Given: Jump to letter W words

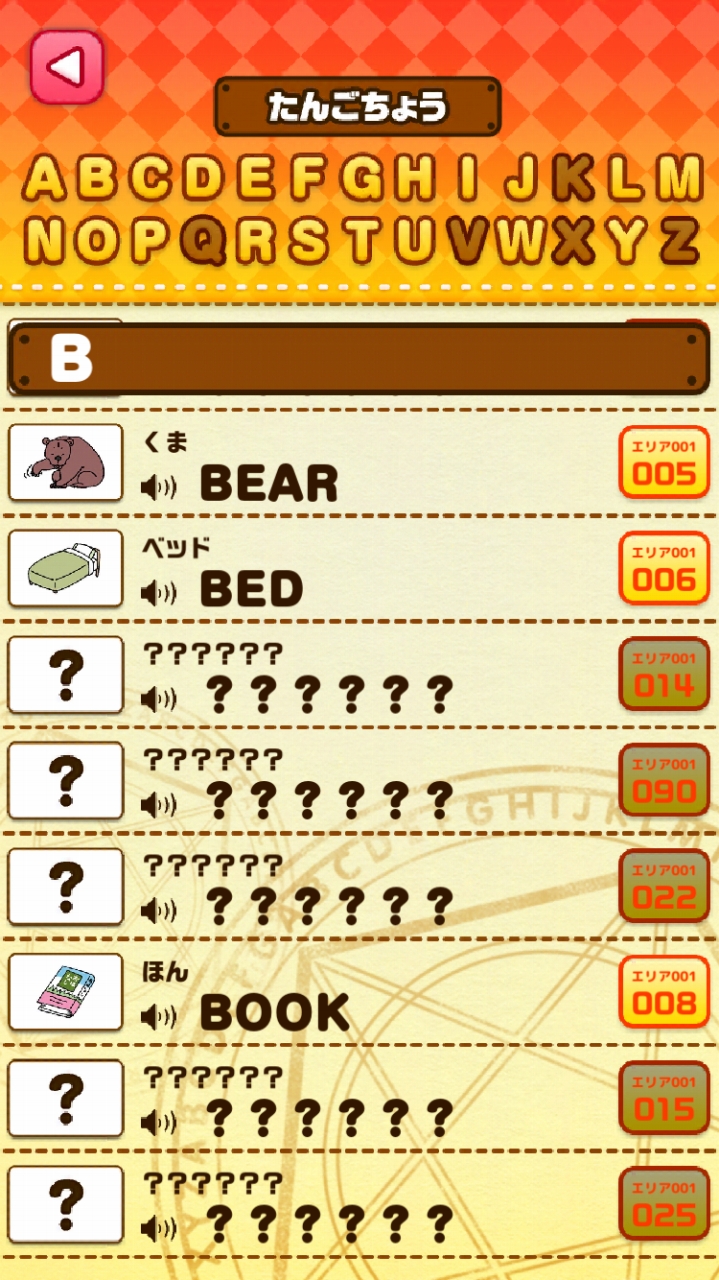Looking at the screenshot, I should (x=520, y=241).
